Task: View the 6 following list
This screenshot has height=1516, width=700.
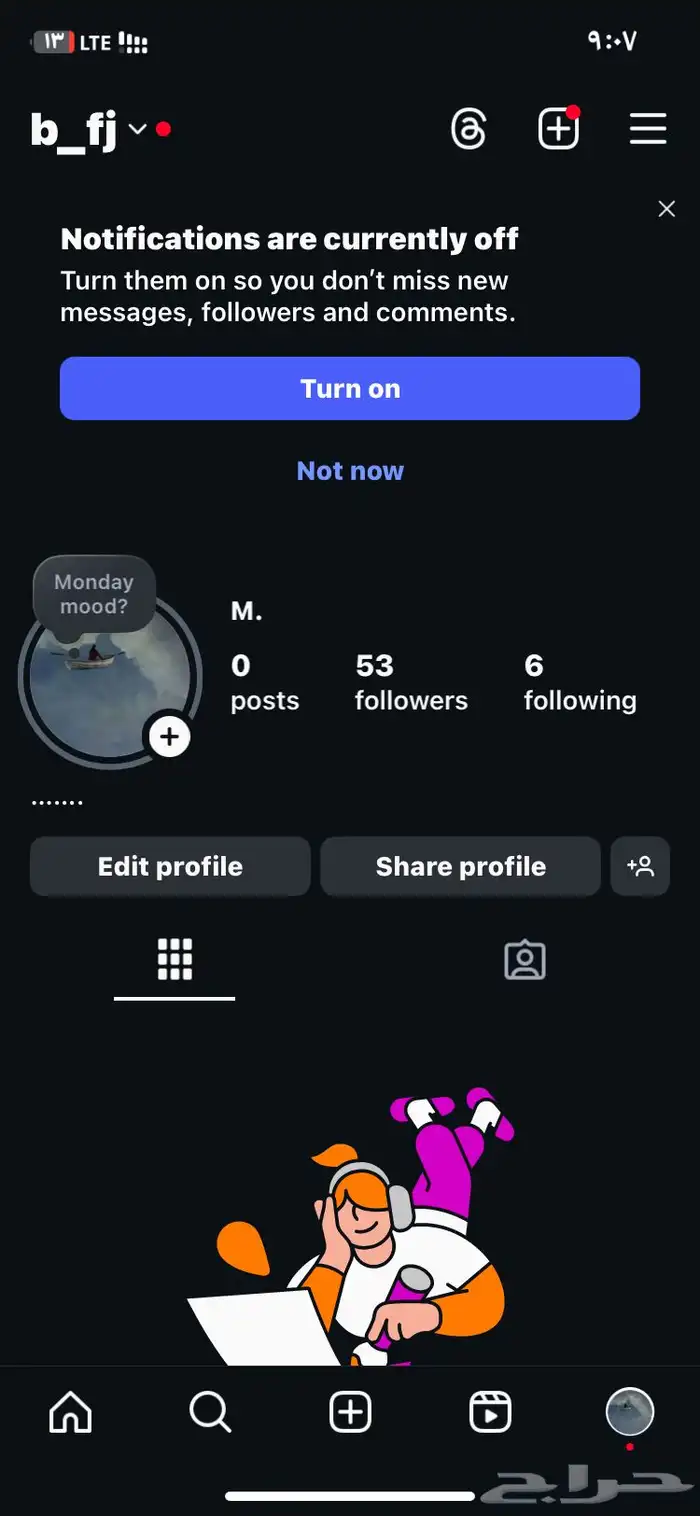Action: (x=579, y=682)
